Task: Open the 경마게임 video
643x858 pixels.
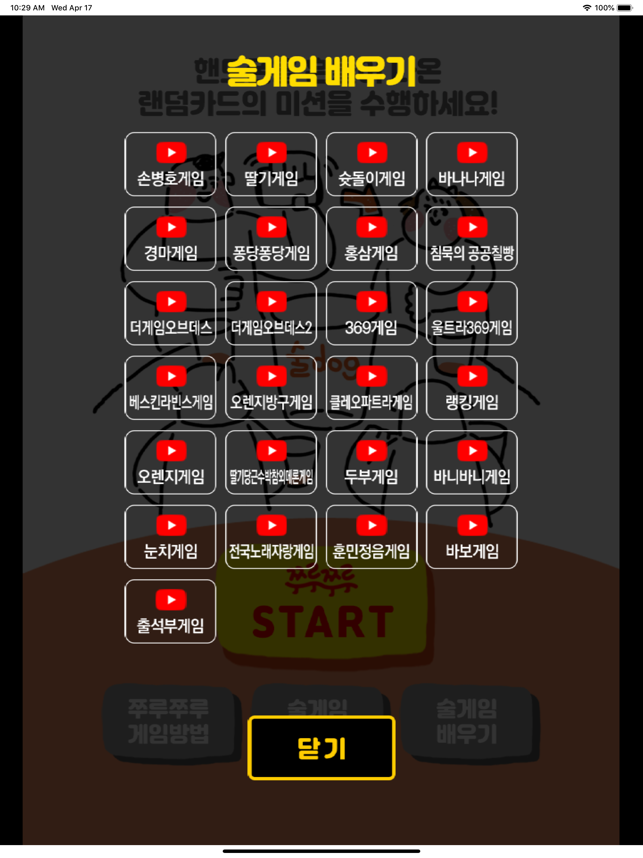Action: 170,239
